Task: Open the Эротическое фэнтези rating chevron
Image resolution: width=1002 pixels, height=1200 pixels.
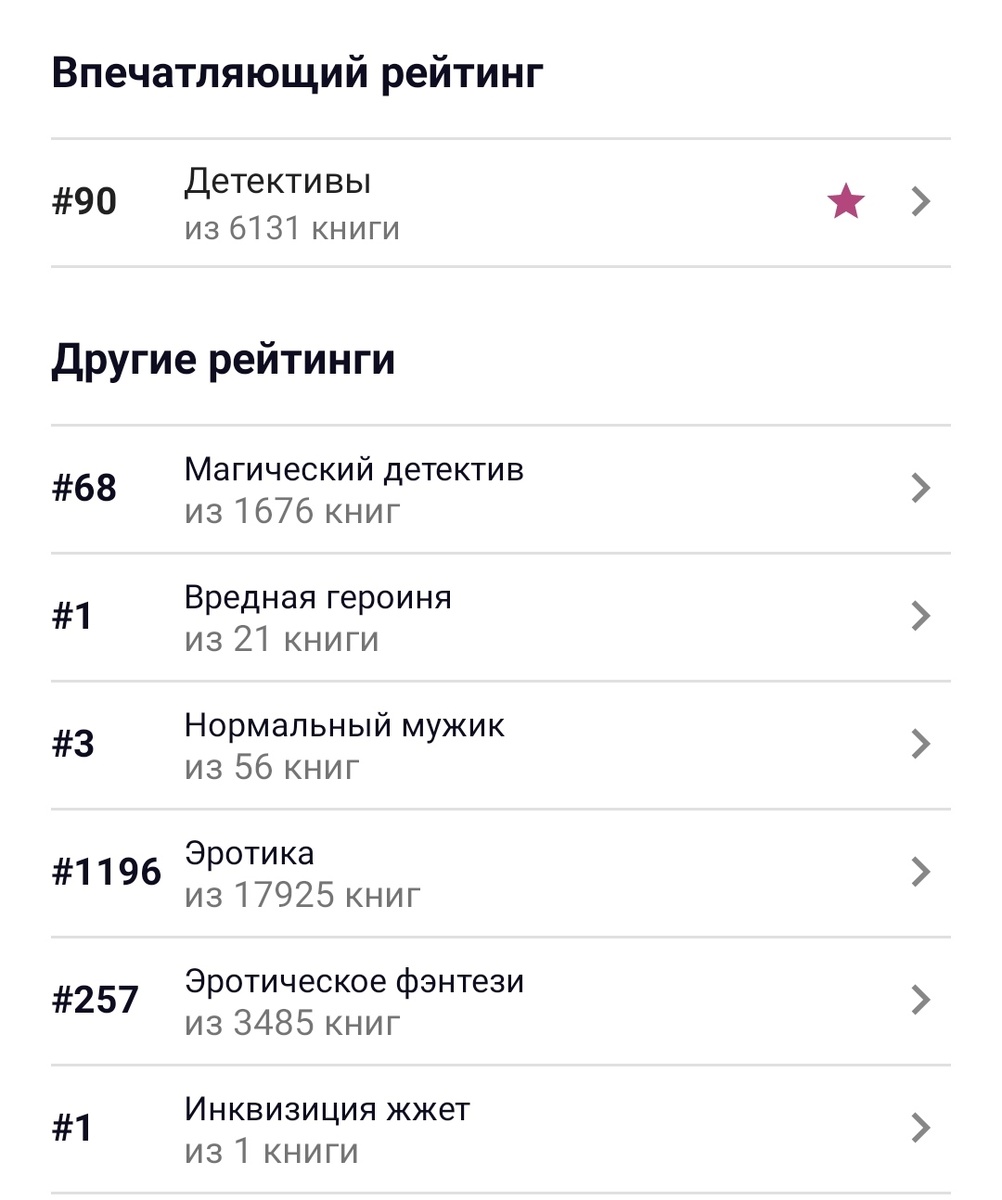Action: click(x=921, y=998)
